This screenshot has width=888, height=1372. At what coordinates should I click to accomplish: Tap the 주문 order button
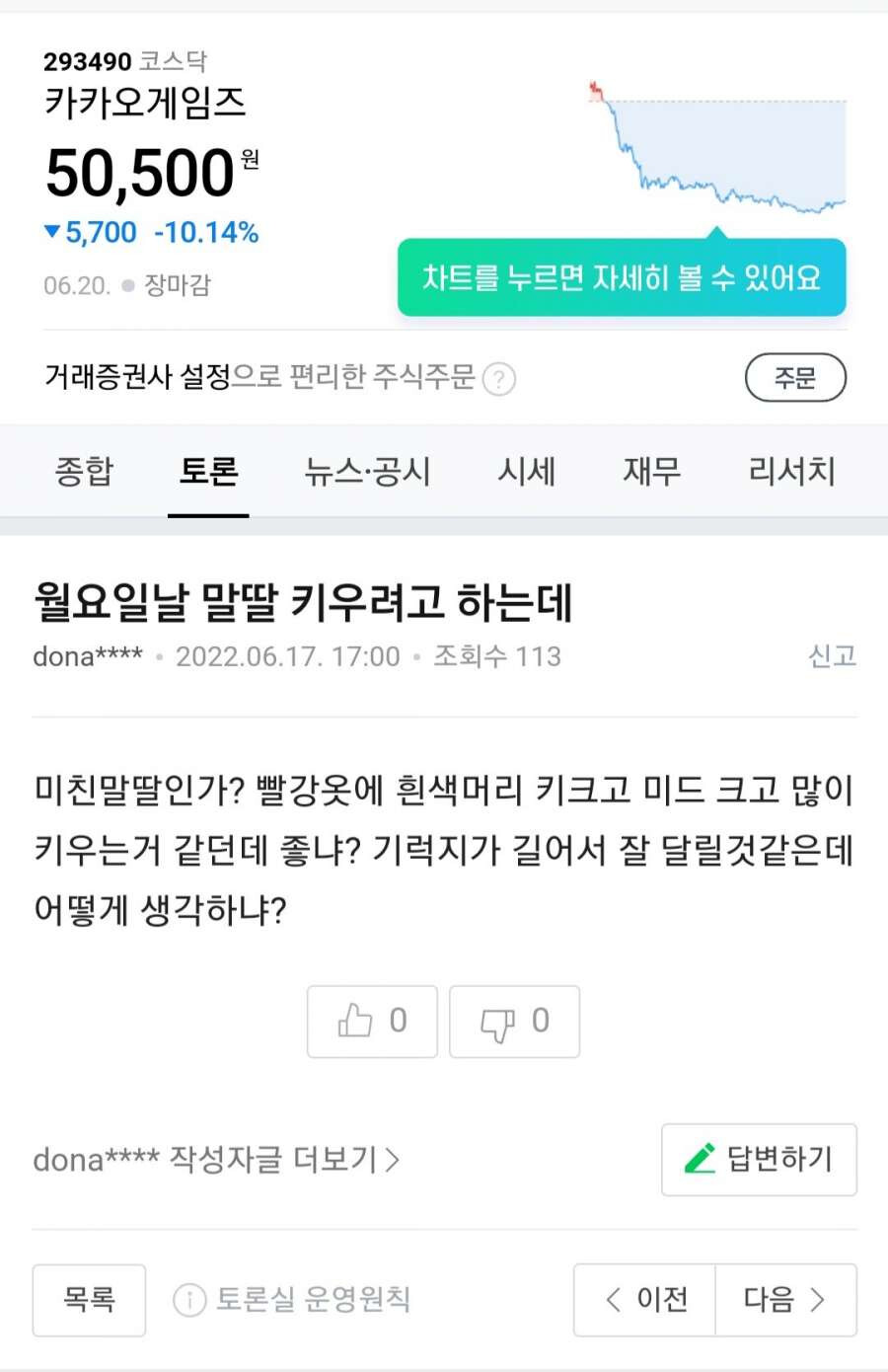[794, 377]
